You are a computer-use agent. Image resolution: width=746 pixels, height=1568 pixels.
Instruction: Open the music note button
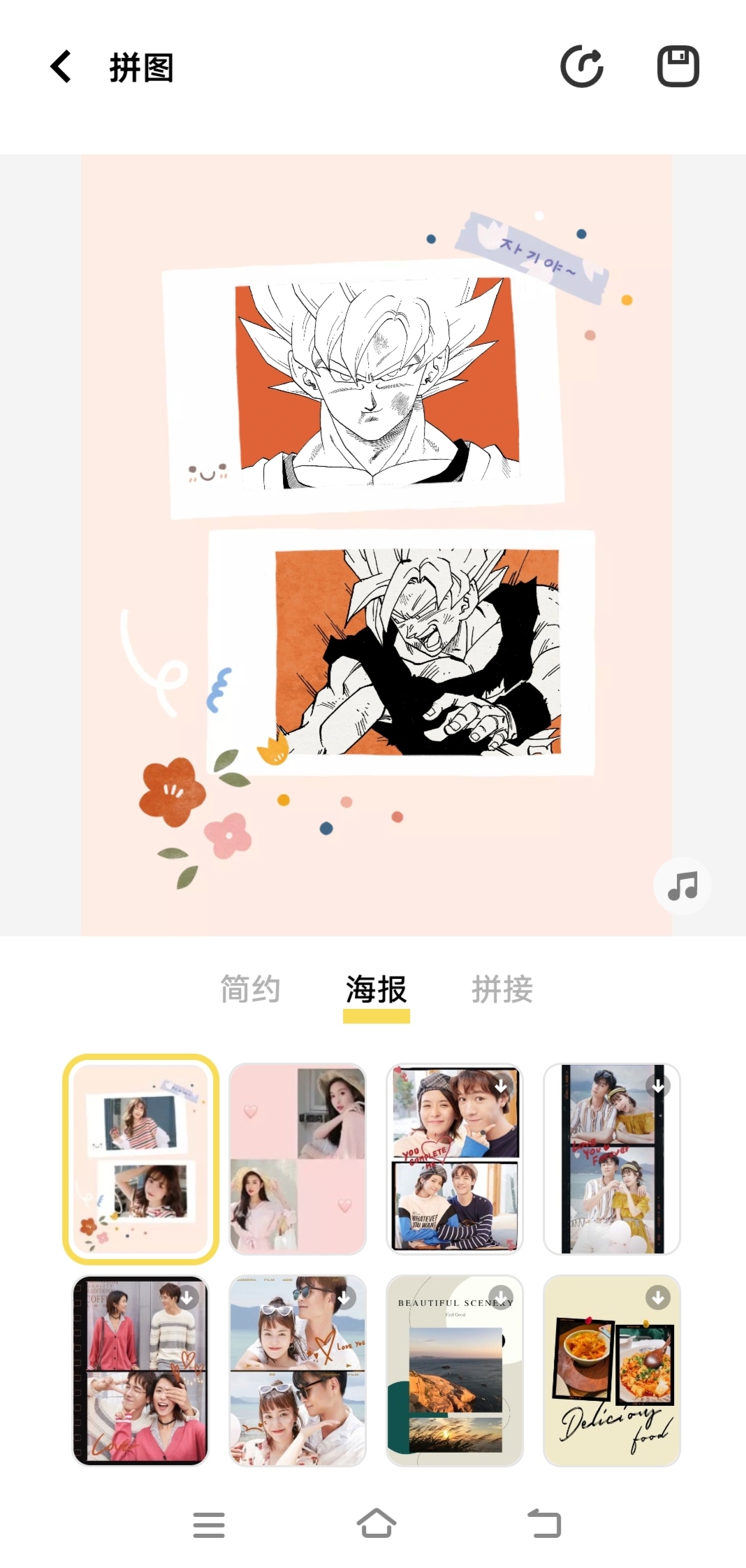(x=682, y=886)
